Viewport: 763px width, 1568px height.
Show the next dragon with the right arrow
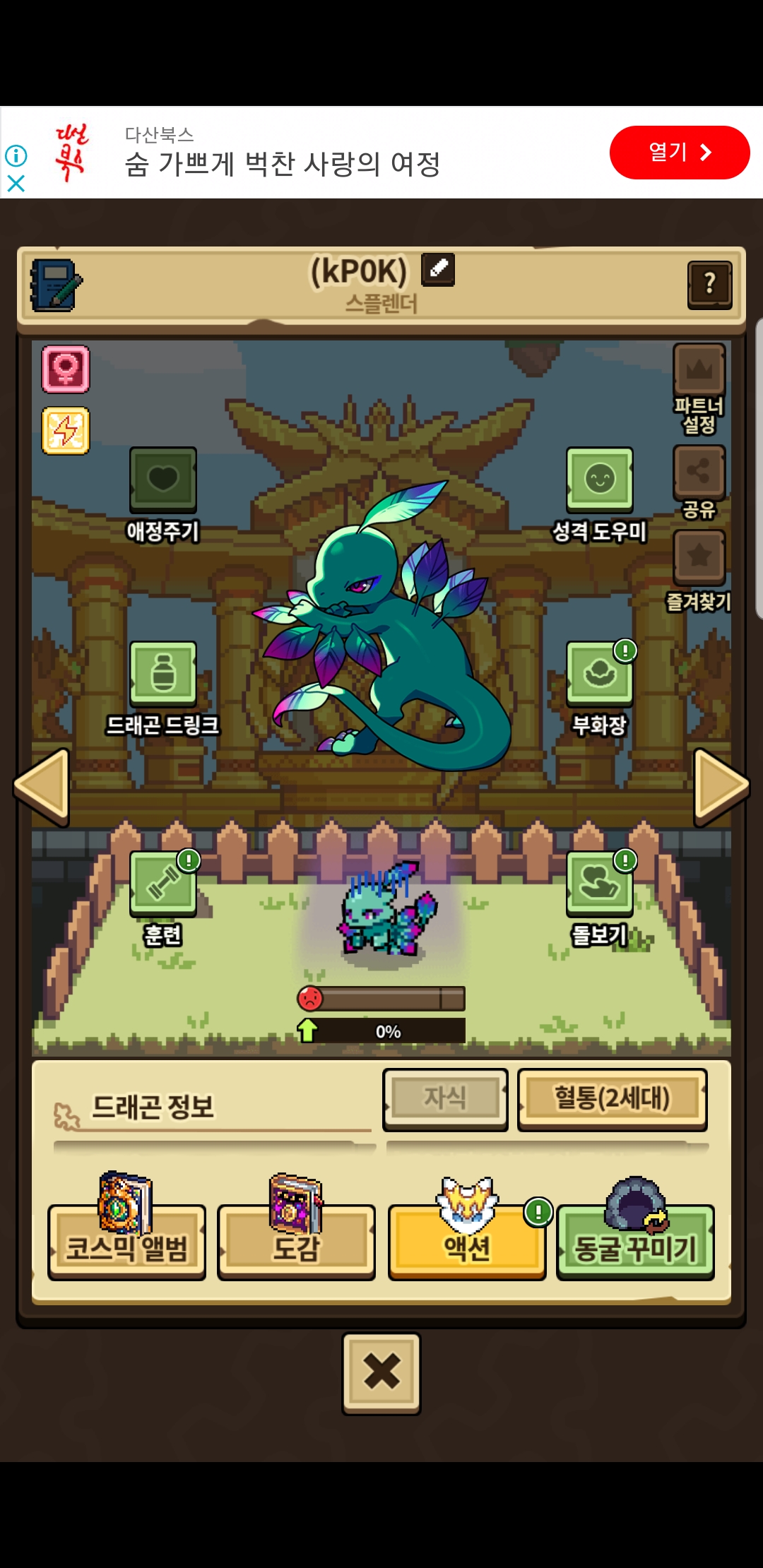pyautogui.click(x=721, y=786)
